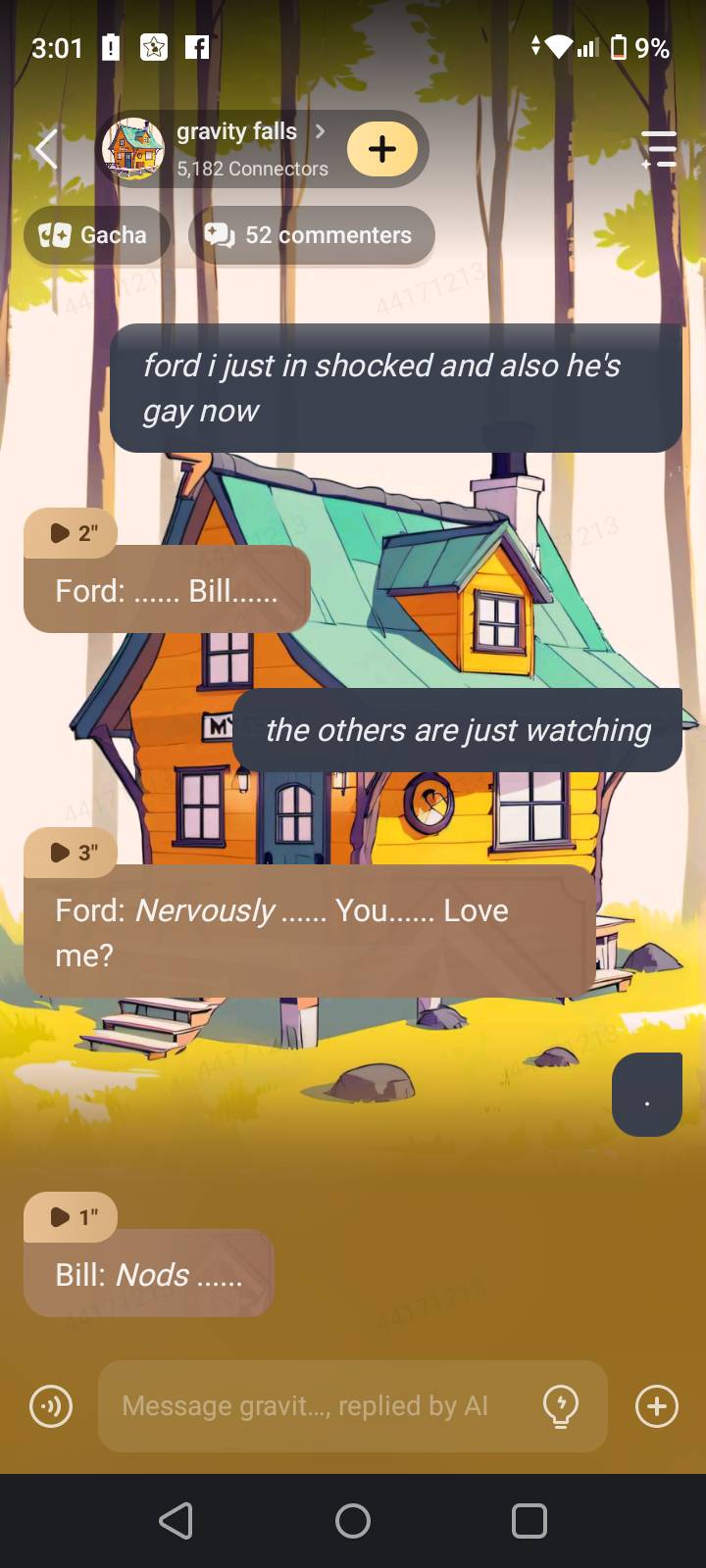Viewport: 706px width, 1568px height.
Task: Open more options with circled plus
Action: point(656,1406)
